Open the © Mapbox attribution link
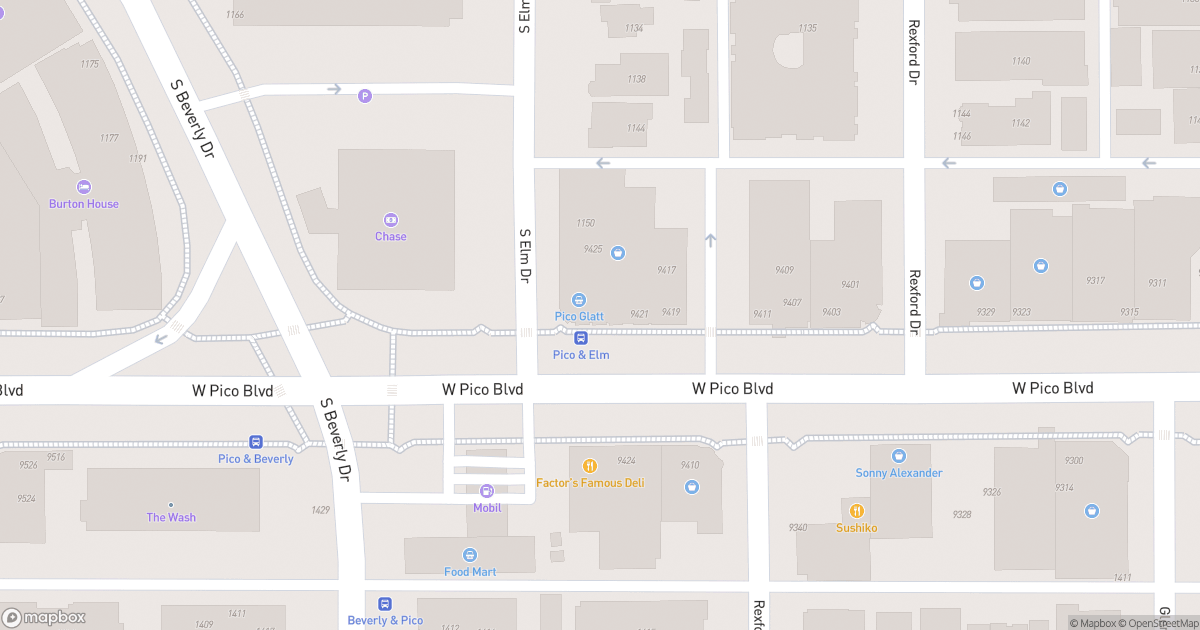The image size is (1200, 630). [x=1093, y=623]
